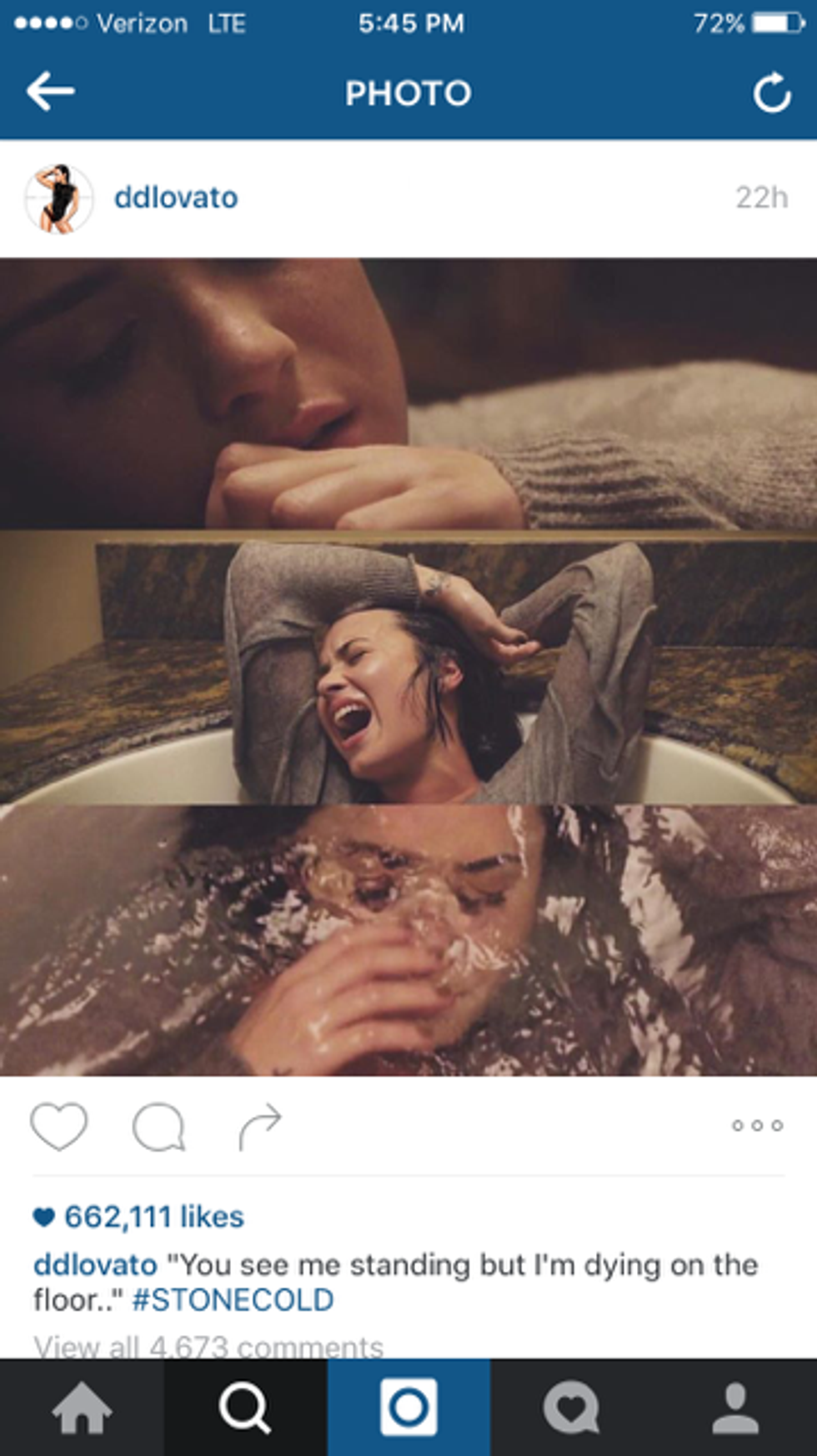Viewport: 817px width, 1456px height.
Task: Open the Camera tab
Action: [408, 1408]
